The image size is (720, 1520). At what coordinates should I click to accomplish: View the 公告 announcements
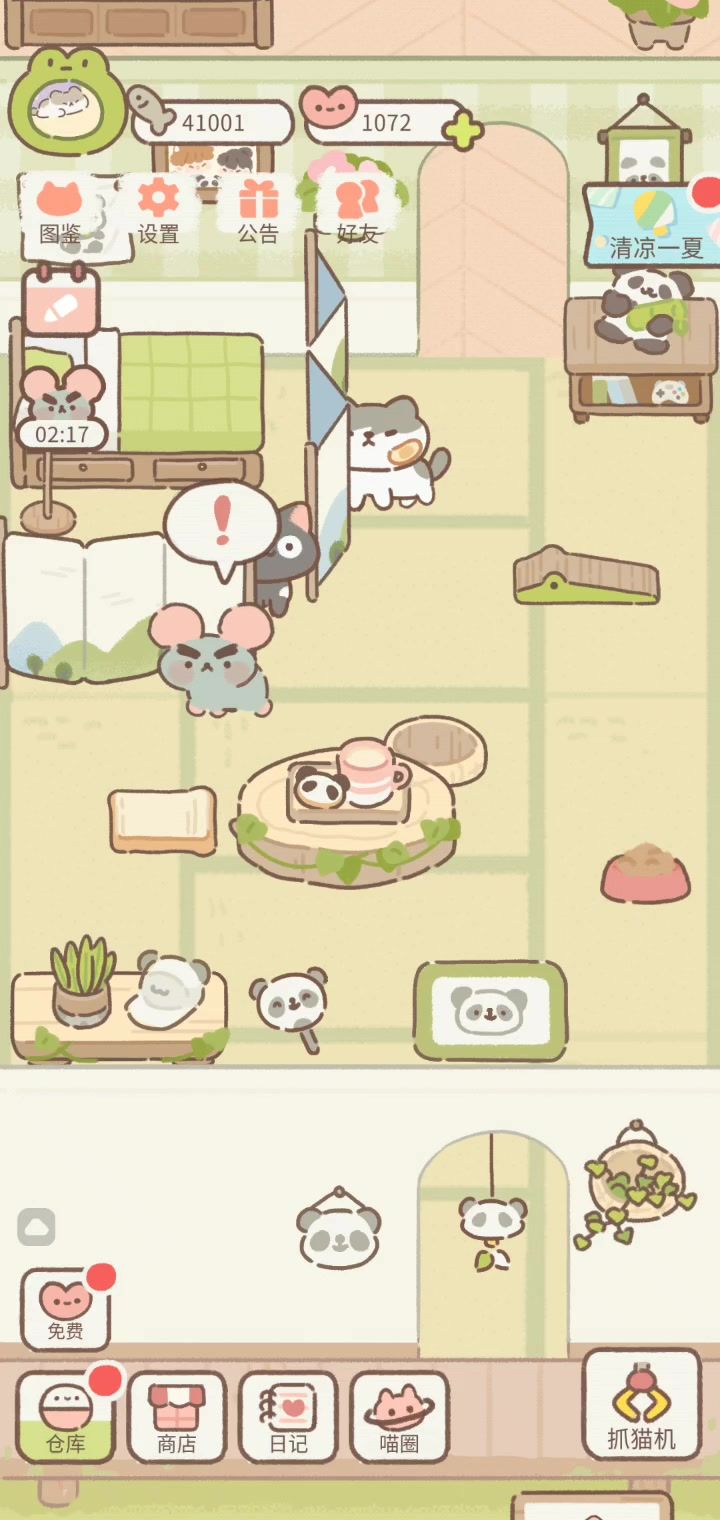[258, 213]
